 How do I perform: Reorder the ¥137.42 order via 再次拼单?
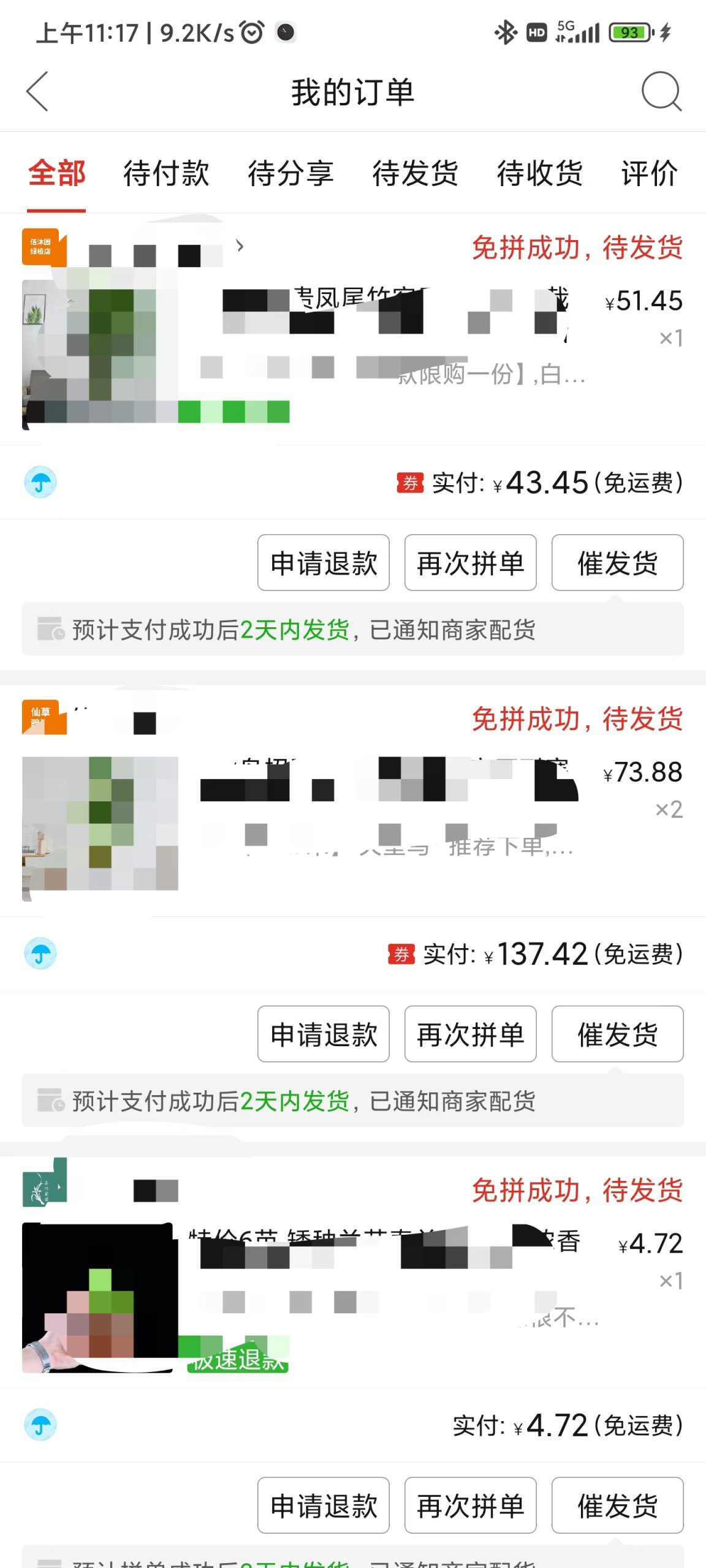pos(470,1035)
